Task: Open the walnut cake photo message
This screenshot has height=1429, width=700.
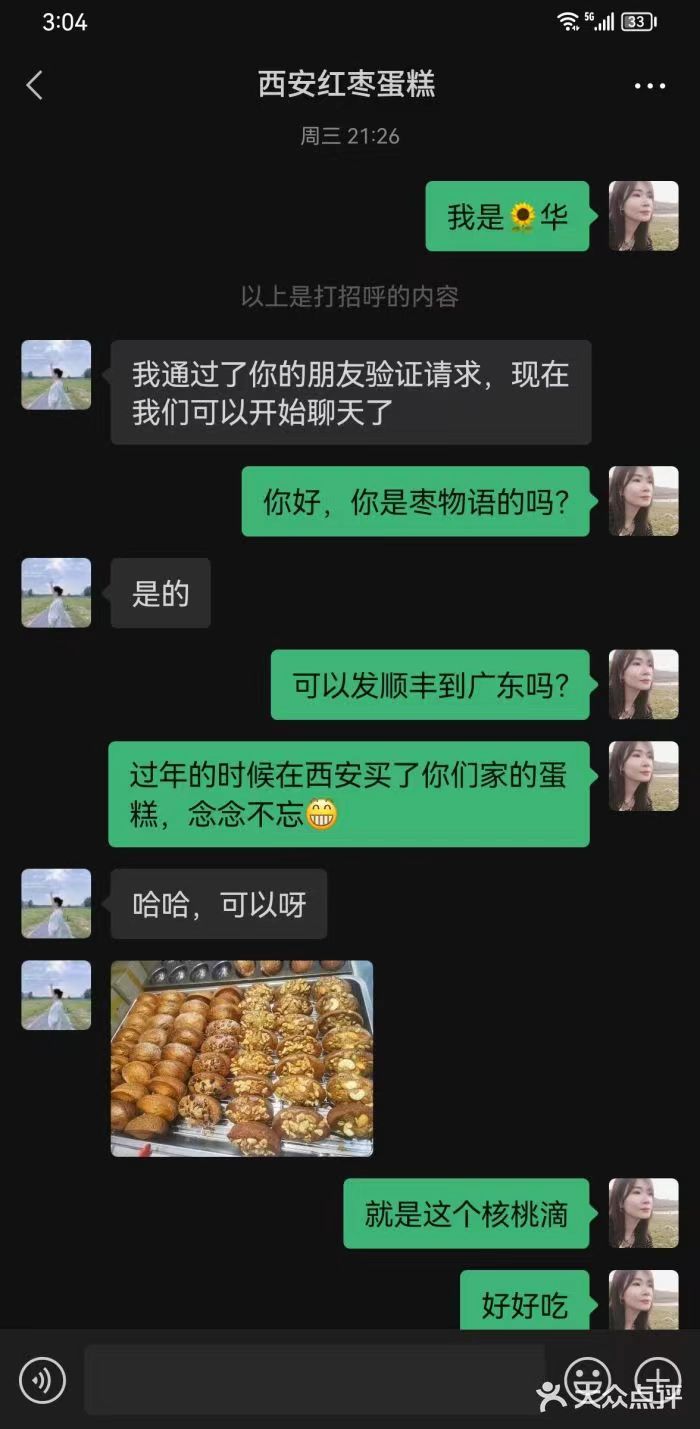Action: (x=242, y=1058)
